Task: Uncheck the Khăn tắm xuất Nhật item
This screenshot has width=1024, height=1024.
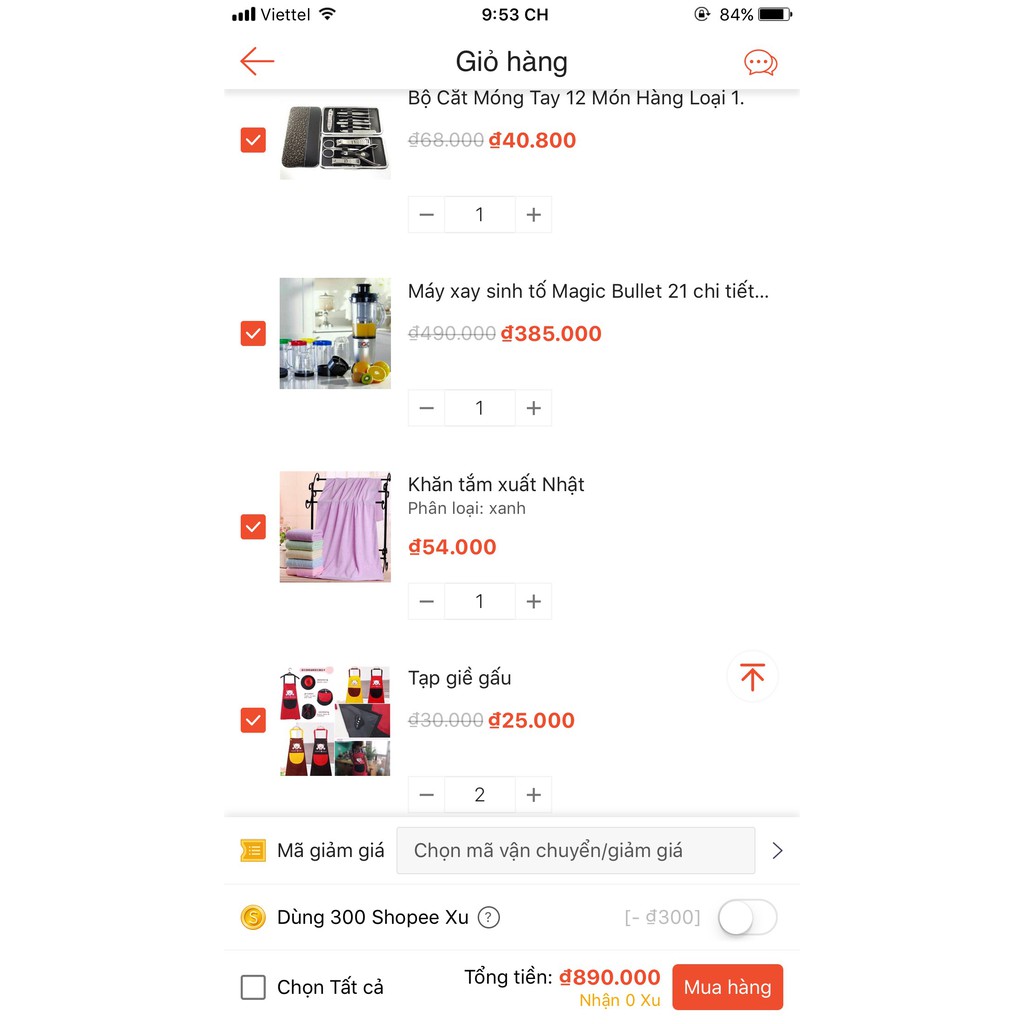Action: tap(253, 527)
